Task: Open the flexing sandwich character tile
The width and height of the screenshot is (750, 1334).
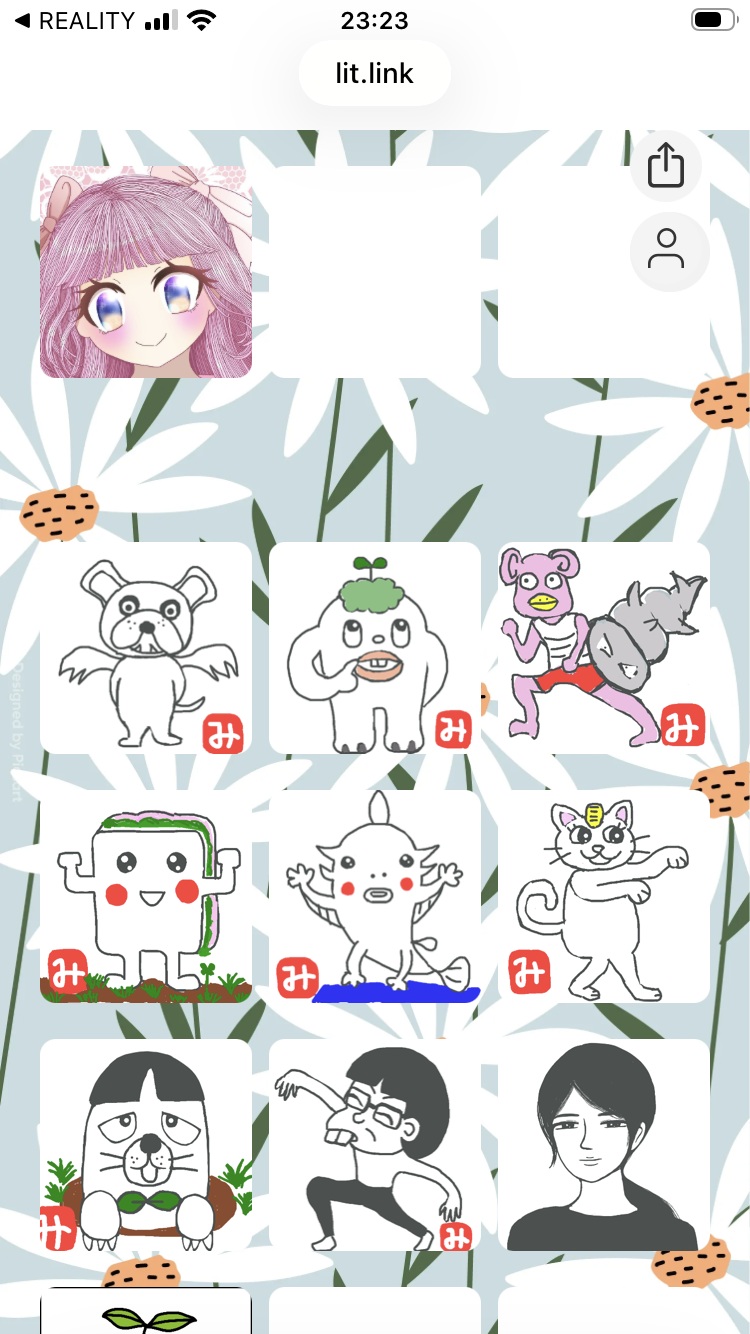Action: 146,897
